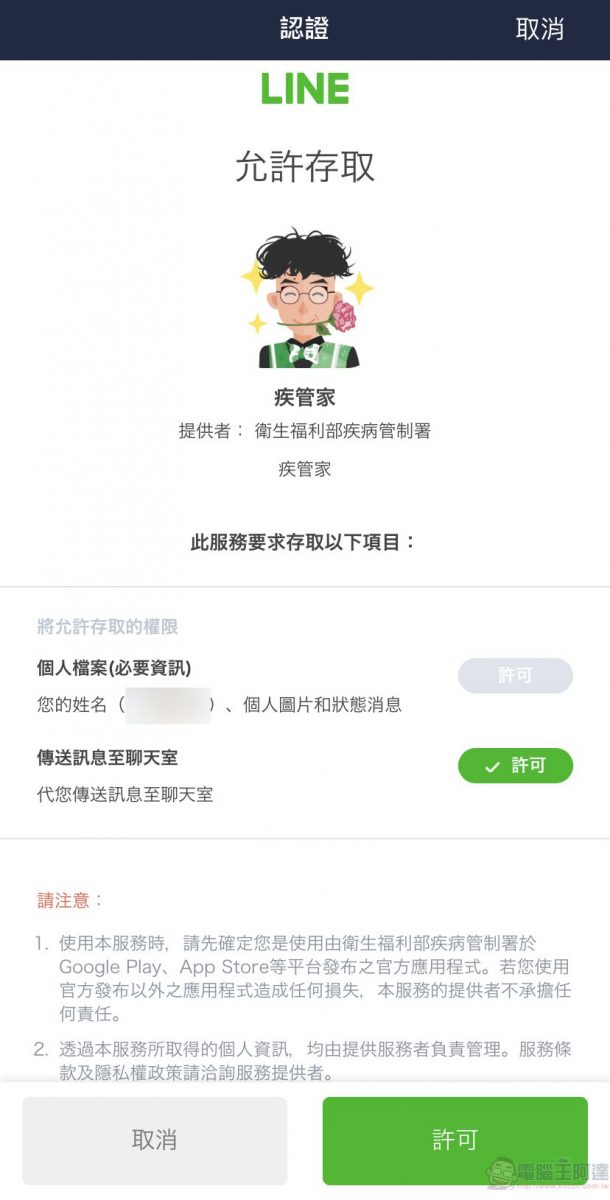The height and width of the screenshot is (1200, 610).
Task: Tap the large green 許可 button at bottom
Action: (x=455, y=1140)
